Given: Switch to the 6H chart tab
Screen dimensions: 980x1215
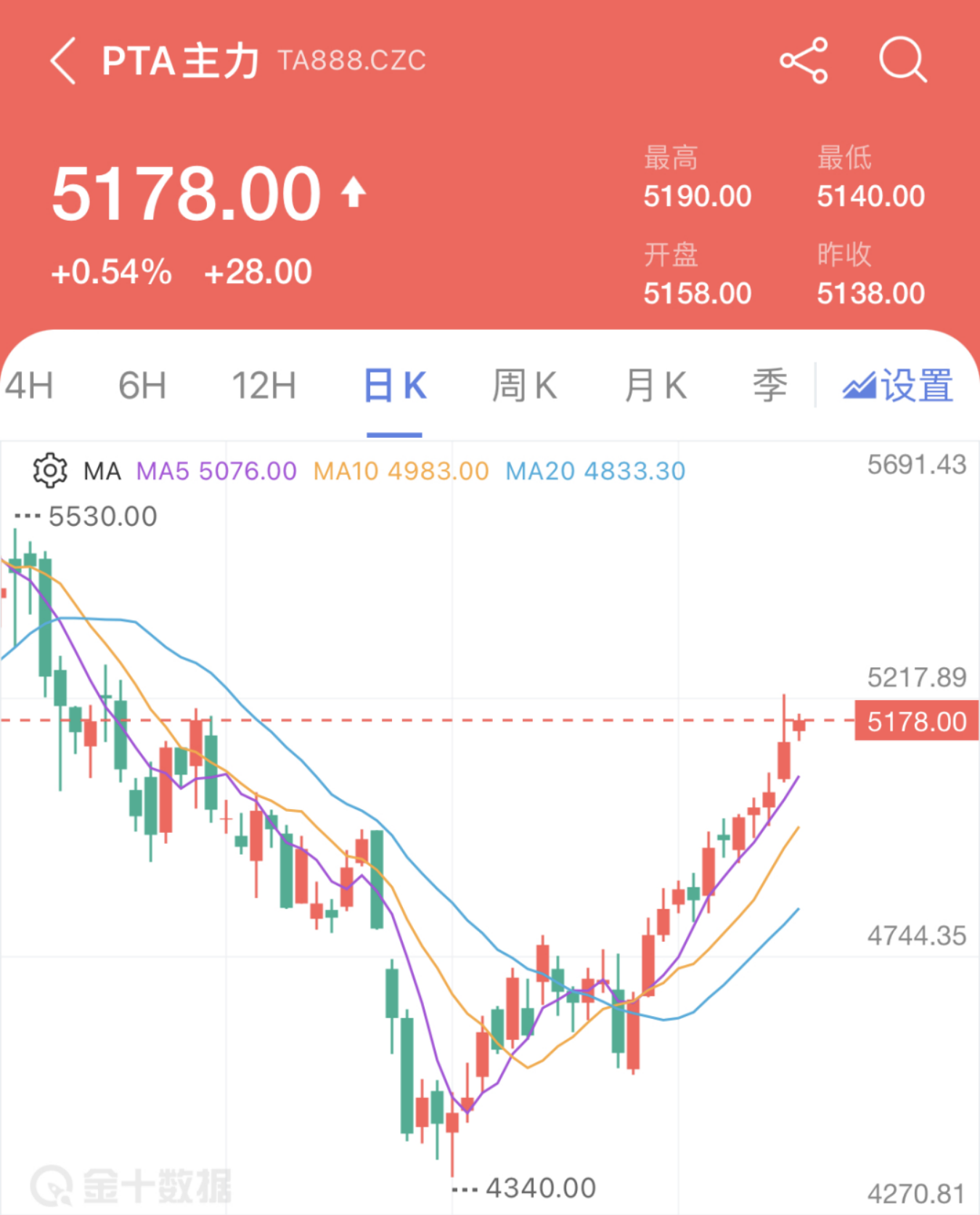Looking at the screenshot, I should click(142, 385).
